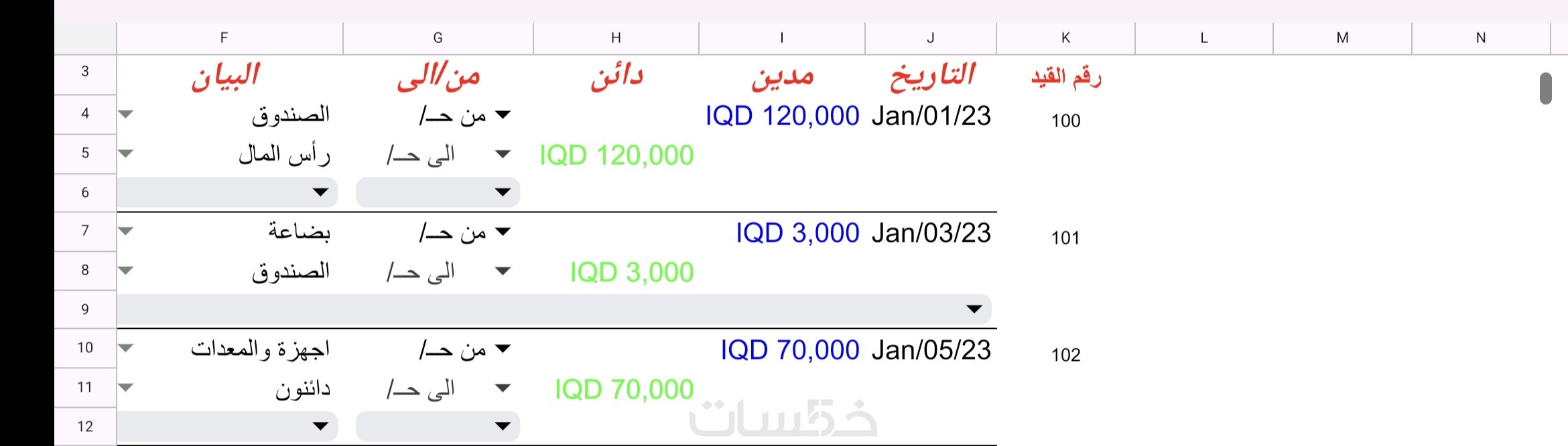
Task: Select column F by its header
Action: click(224, 38)
